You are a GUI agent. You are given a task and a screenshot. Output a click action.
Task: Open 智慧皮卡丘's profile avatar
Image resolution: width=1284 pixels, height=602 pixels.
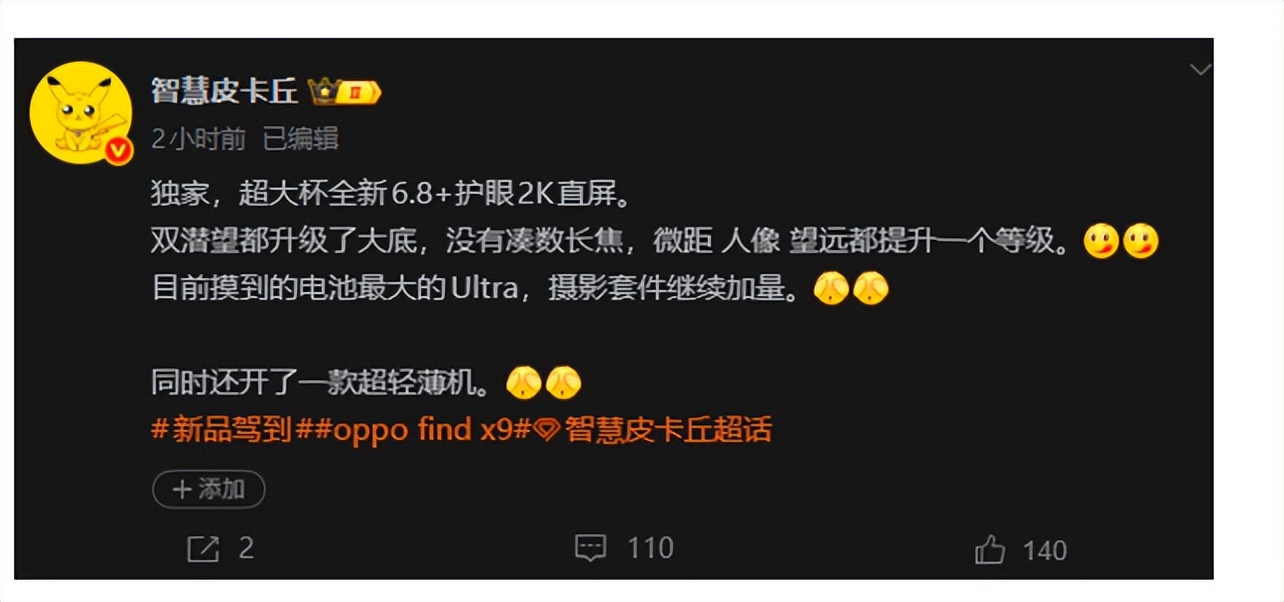(81, 113)
